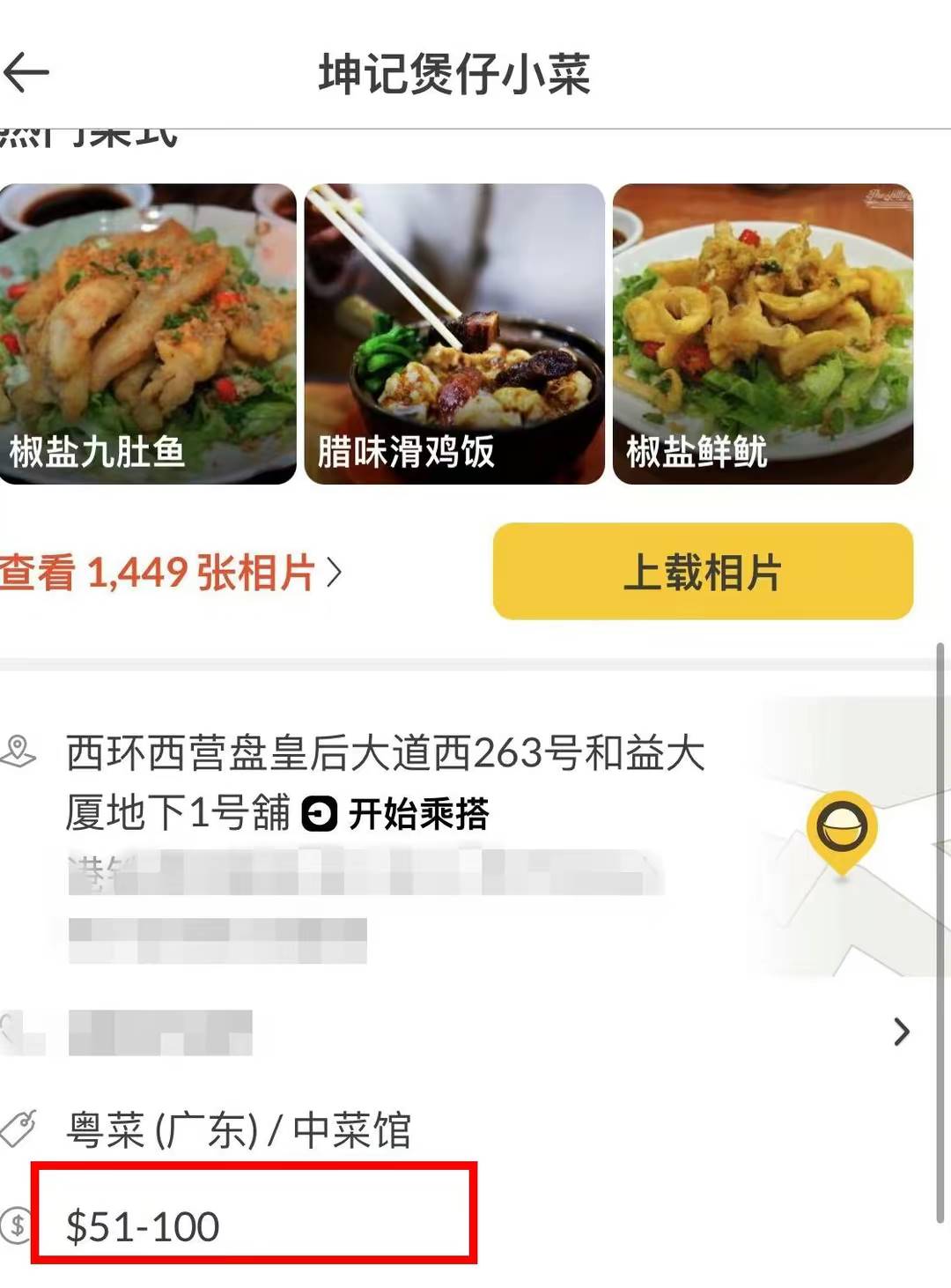Tap the 上载相片 upload button
The width and height of the screenshot is (951, 1288).
click(703, 572)
